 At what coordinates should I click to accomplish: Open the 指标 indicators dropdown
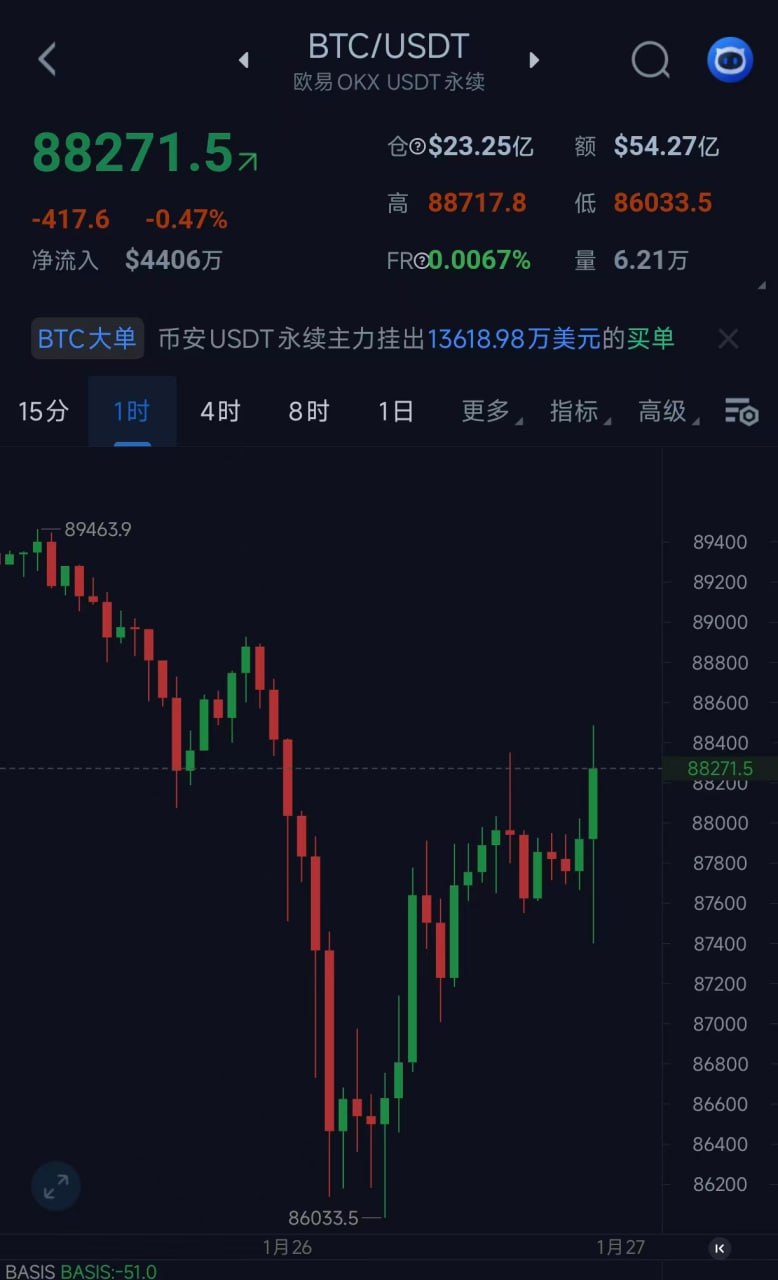point(576,411)
